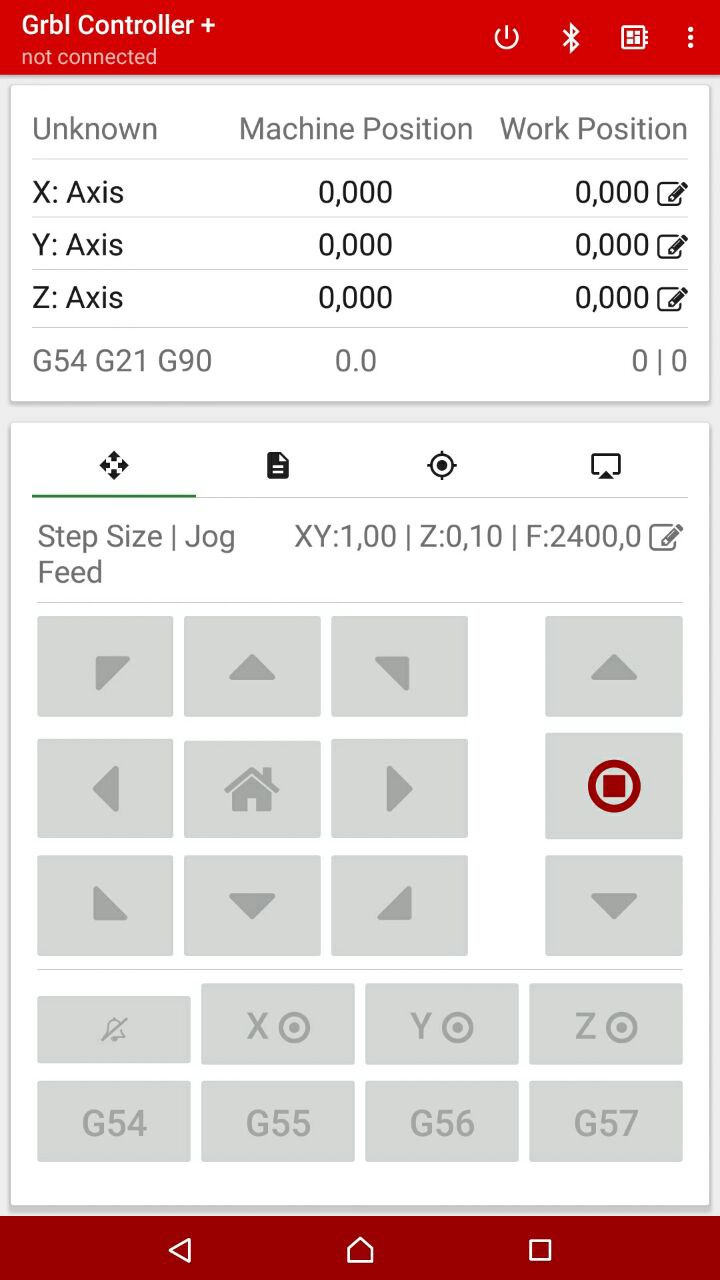Screen dimensions: 720x1280
Task: Select the G57 coordinate system
Action: [606, 1122]
